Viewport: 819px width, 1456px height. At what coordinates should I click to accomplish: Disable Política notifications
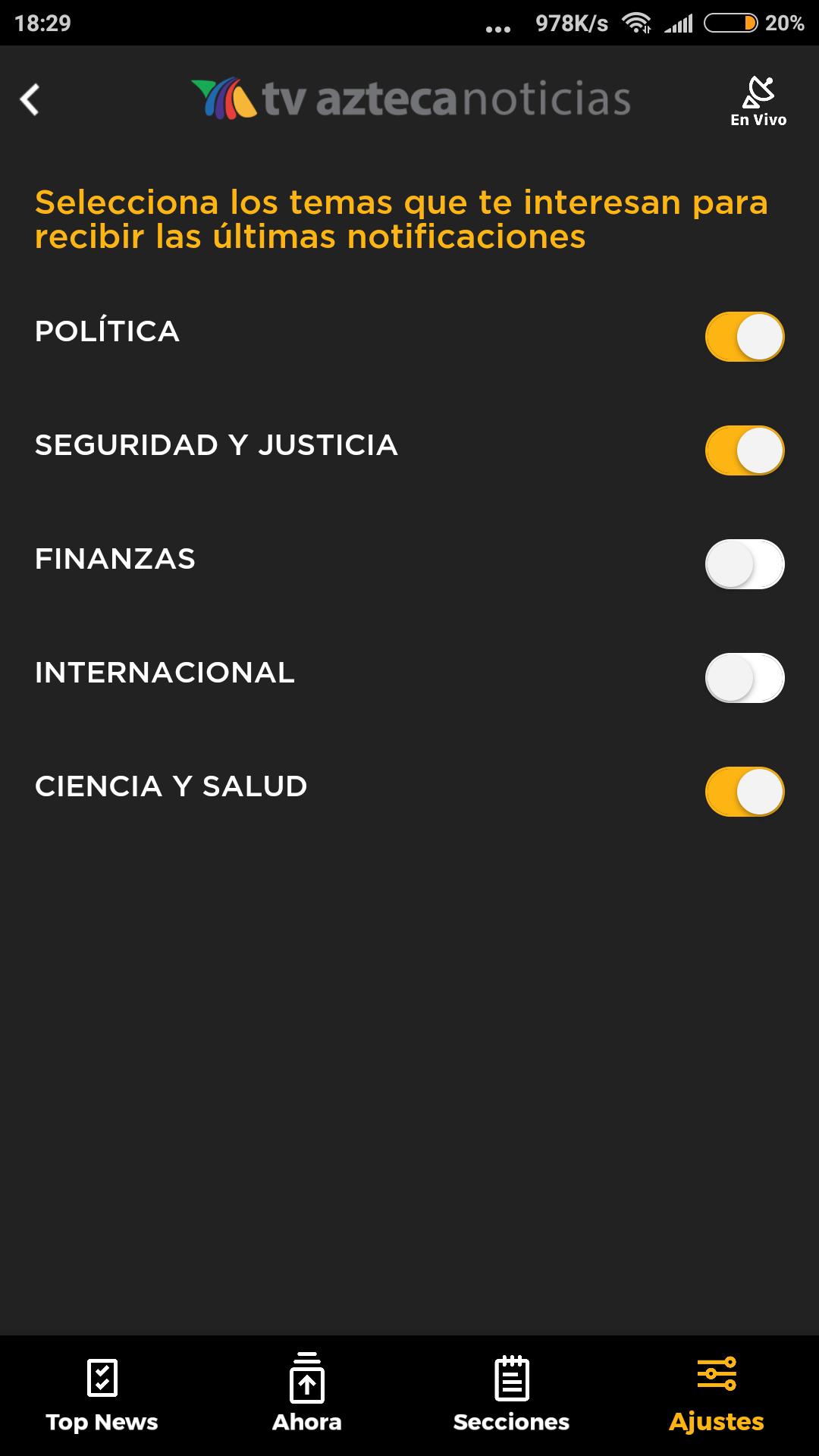(x=745, y=337)
